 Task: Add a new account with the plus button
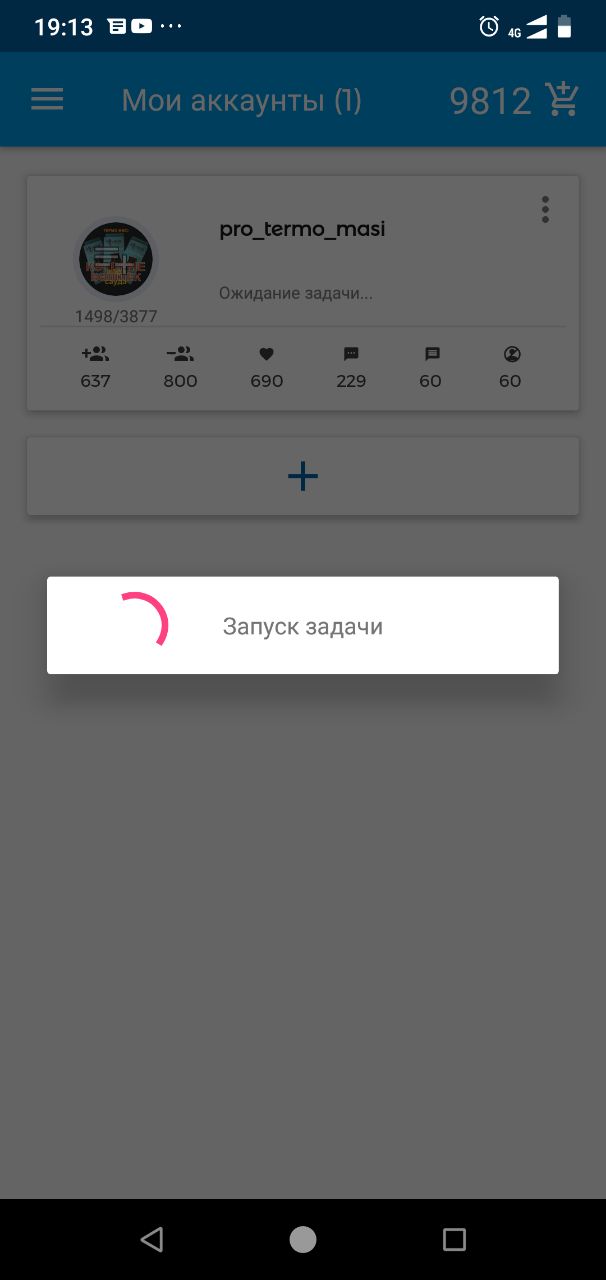[x=302, y=476]
